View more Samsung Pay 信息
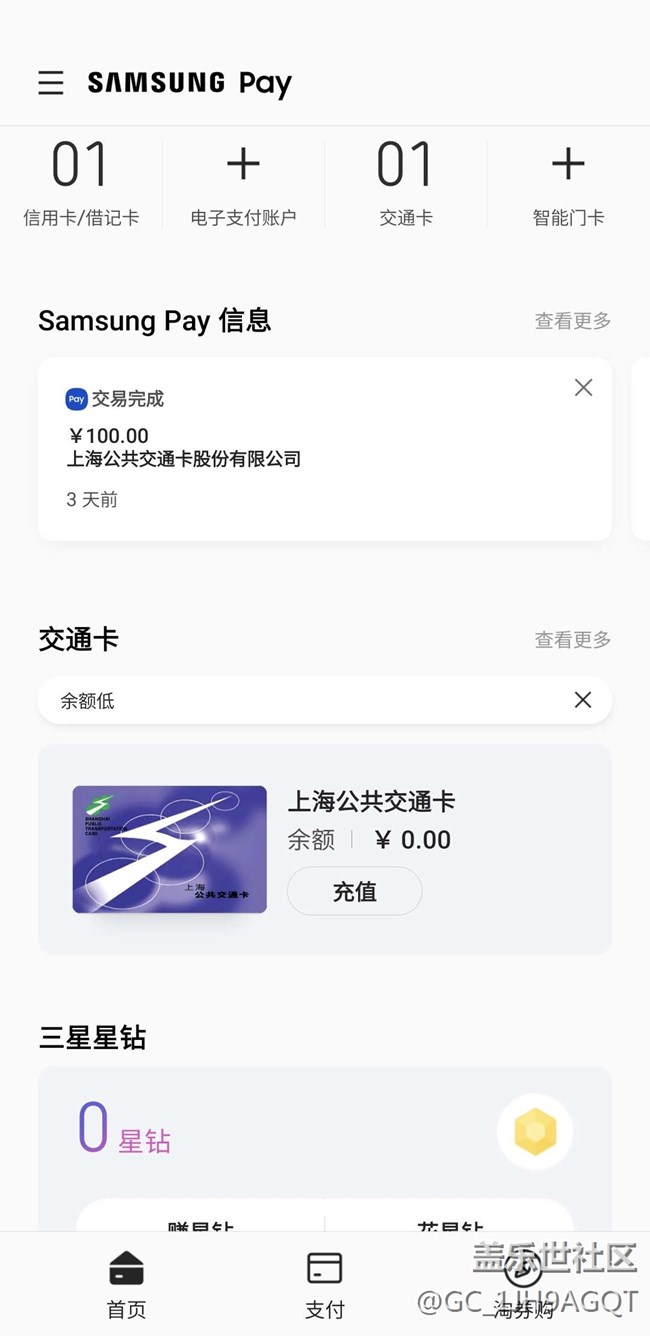Viewport: 650px width, 1336px height. [572, 321]
